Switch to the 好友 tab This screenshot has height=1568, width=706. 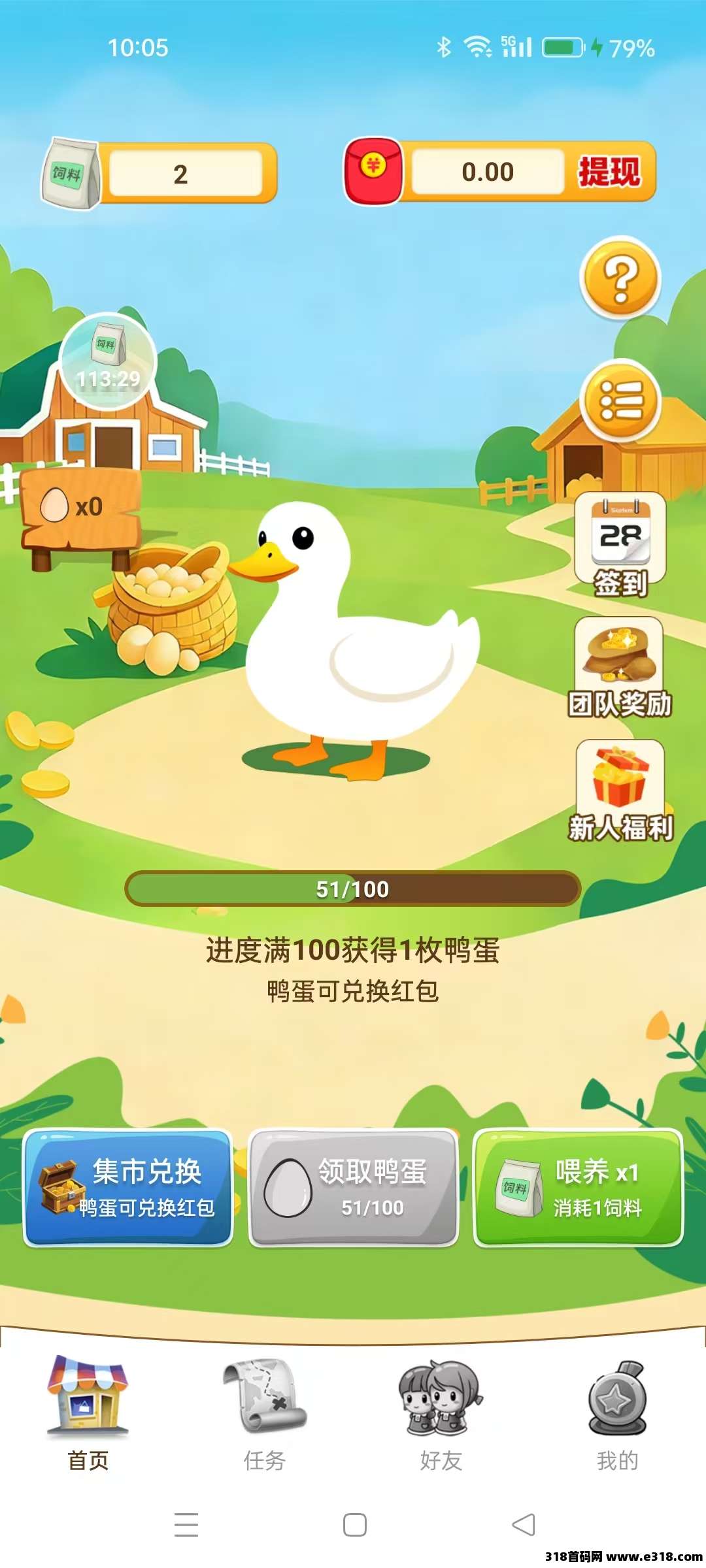[x=441, y=1416]
